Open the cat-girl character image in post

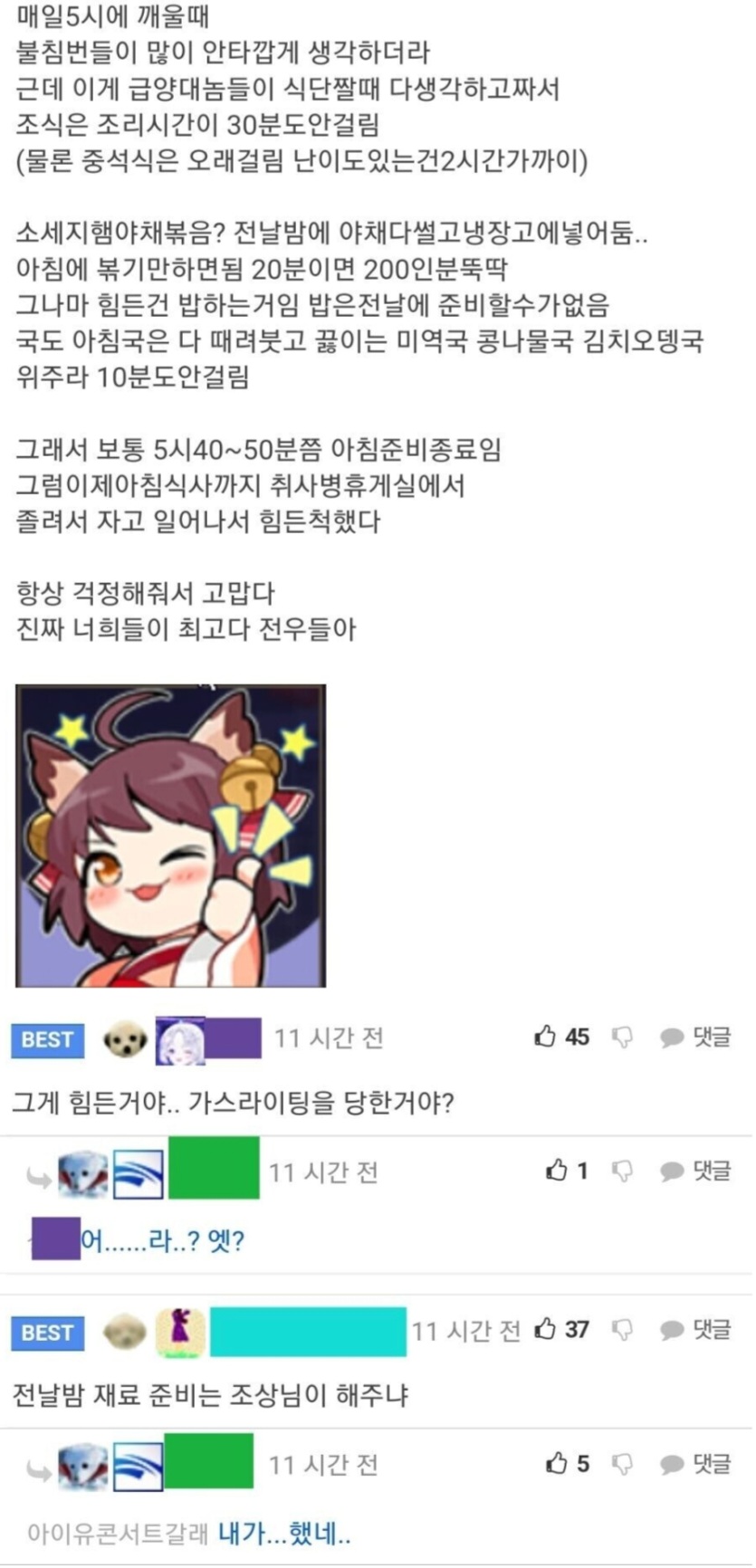pos(171,836)
